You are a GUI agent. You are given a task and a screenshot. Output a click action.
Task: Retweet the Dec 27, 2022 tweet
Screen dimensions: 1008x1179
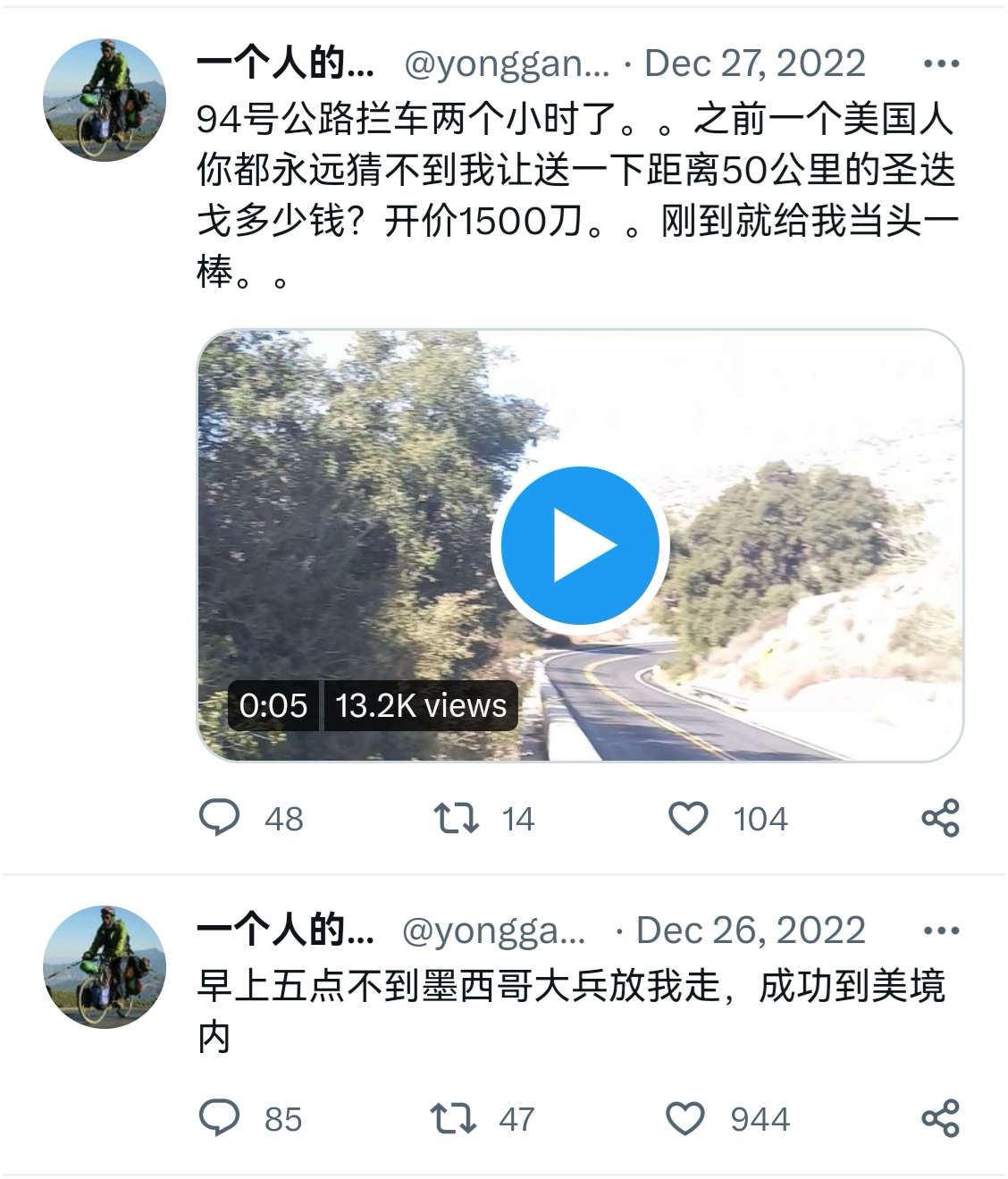pos(457,817)
